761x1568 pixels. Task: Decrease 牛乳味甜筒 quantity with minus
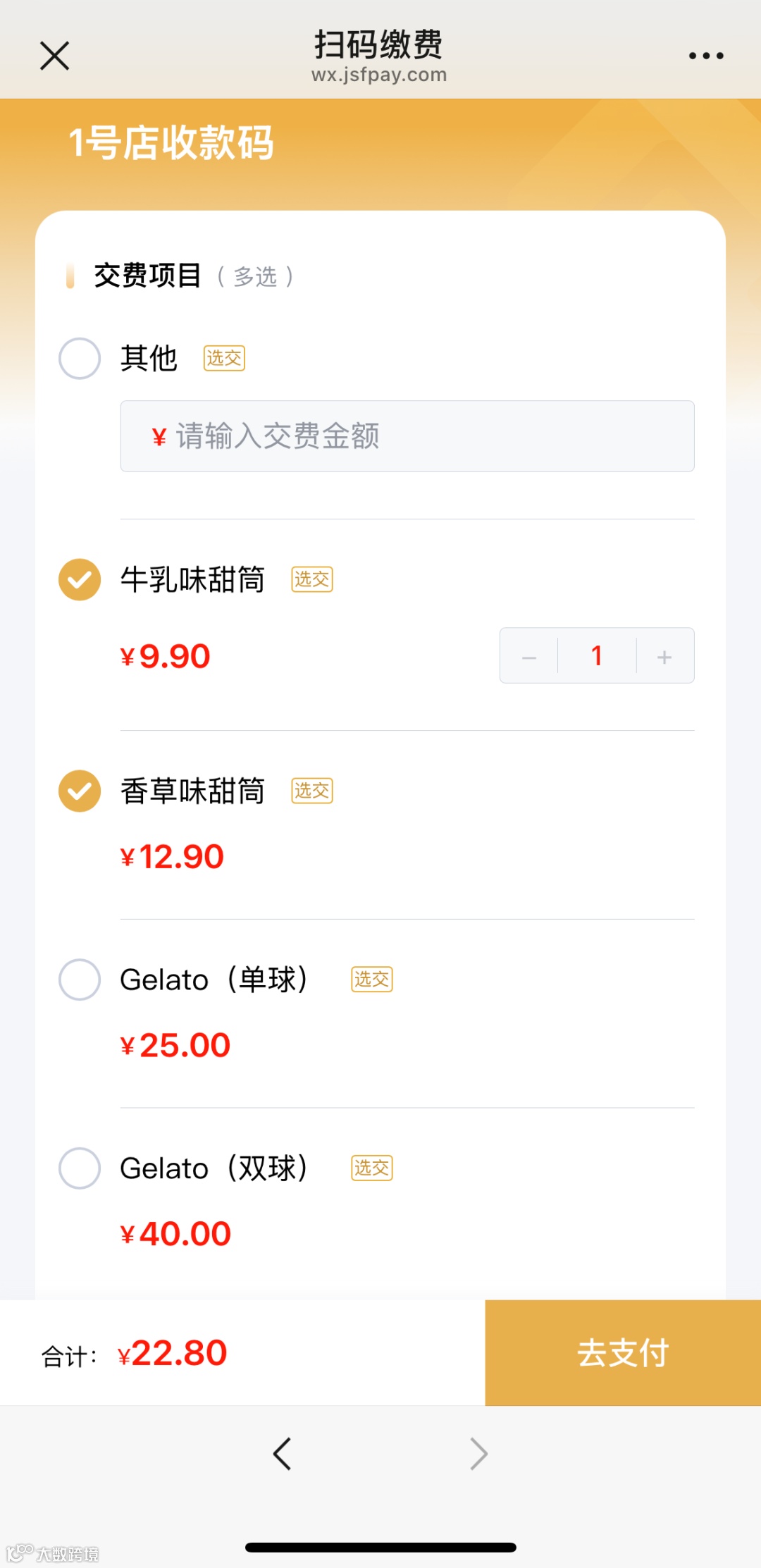point(529,657)
